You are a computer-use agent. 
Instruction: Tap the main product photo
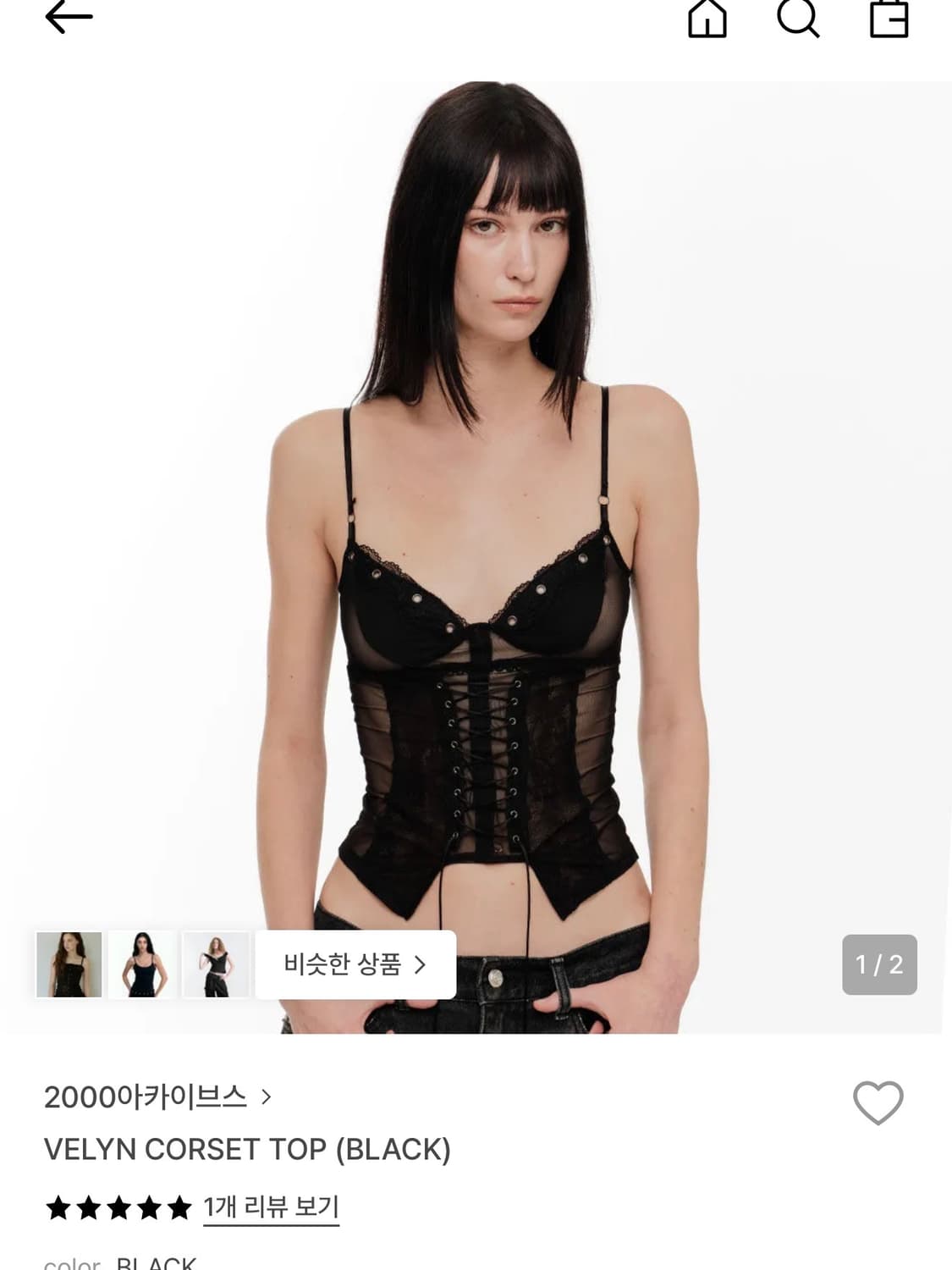tap(476, 508)
